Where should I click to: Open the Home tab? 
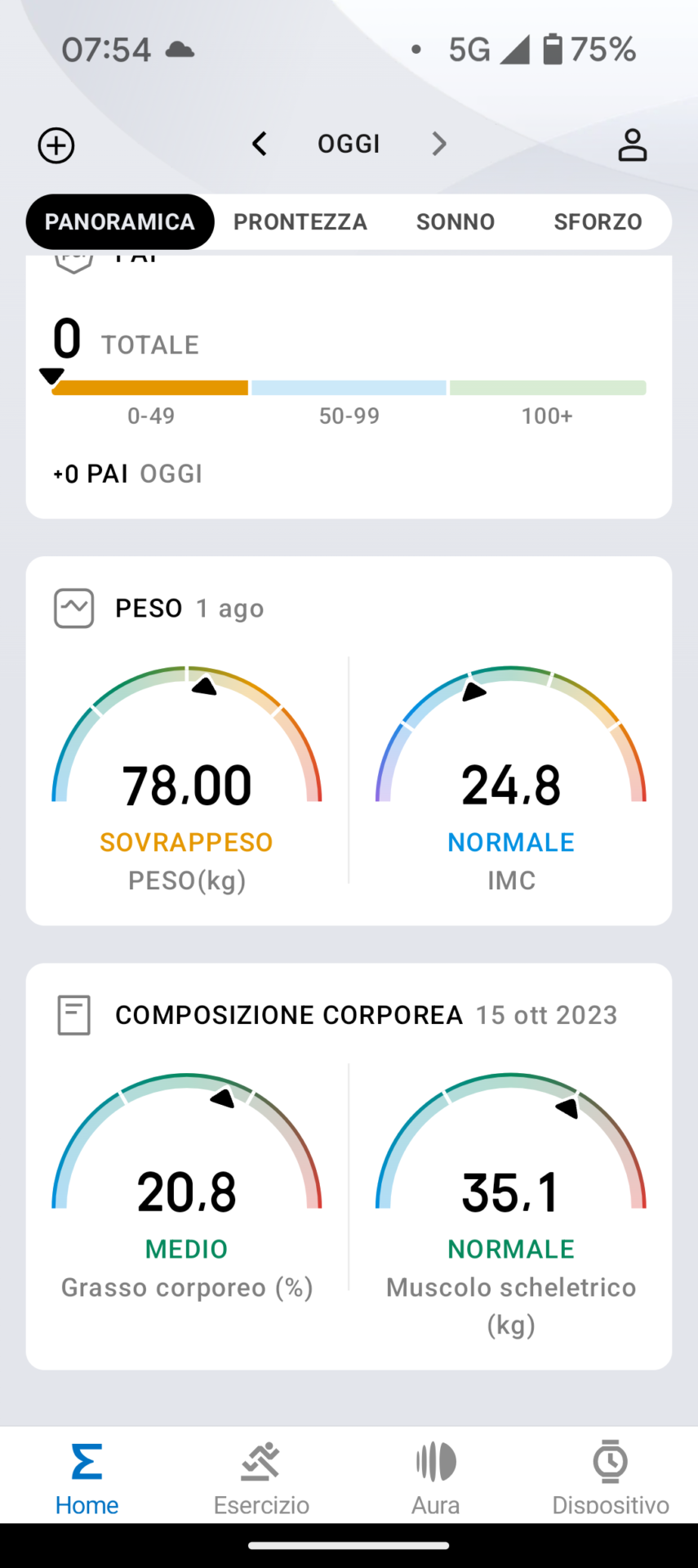87,1477
